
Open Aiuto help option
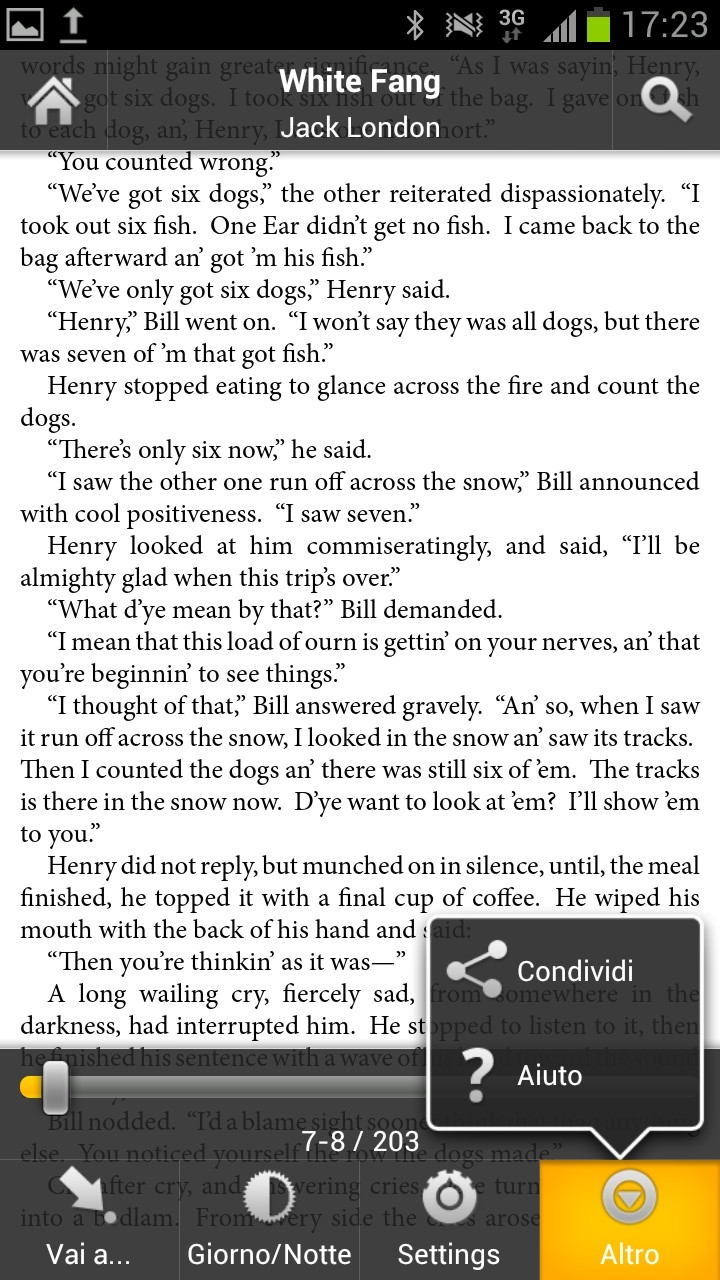point(565,1075)
